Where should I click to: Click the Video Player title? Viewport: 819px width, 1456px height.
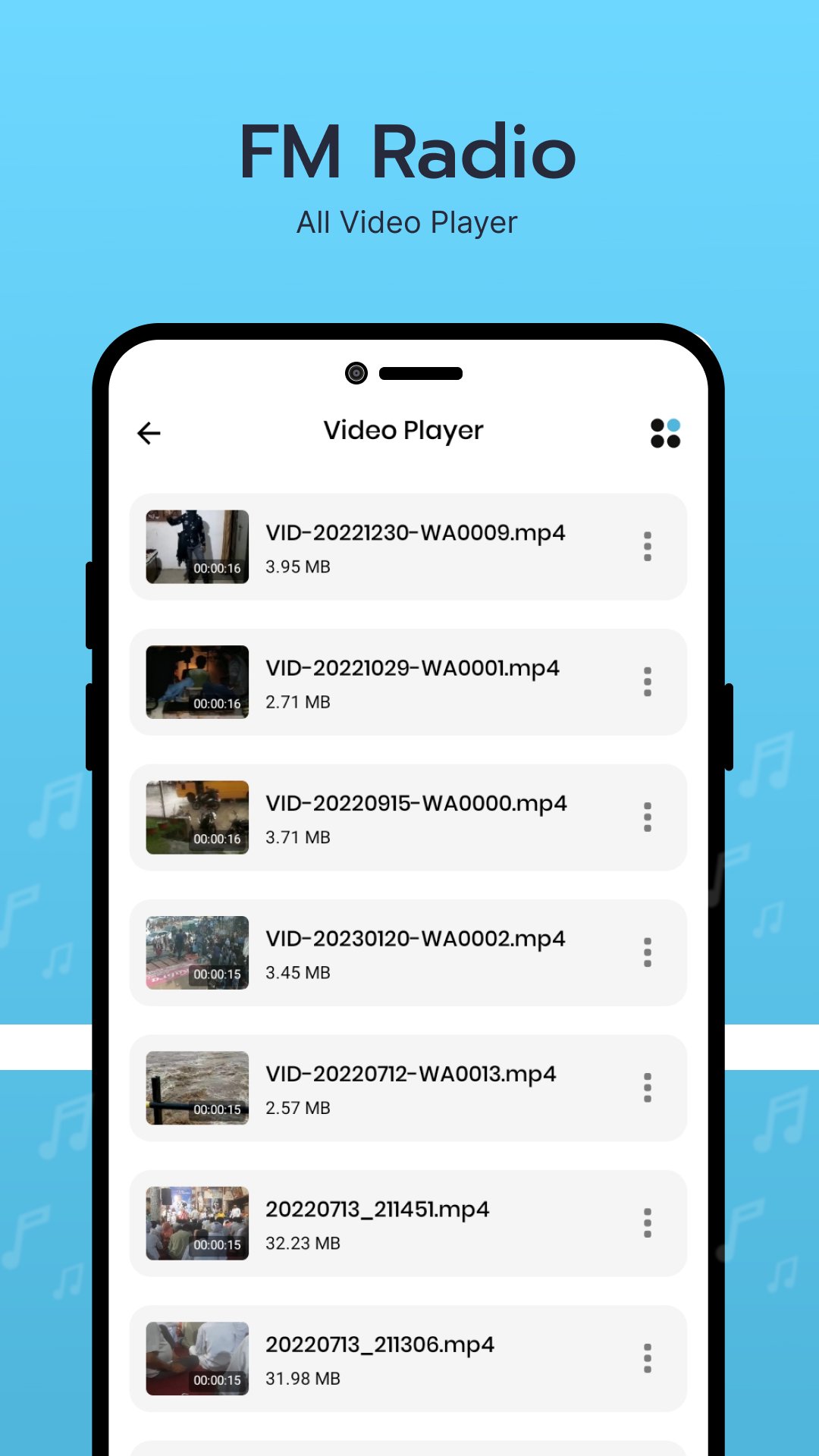[x=403, y=430]
